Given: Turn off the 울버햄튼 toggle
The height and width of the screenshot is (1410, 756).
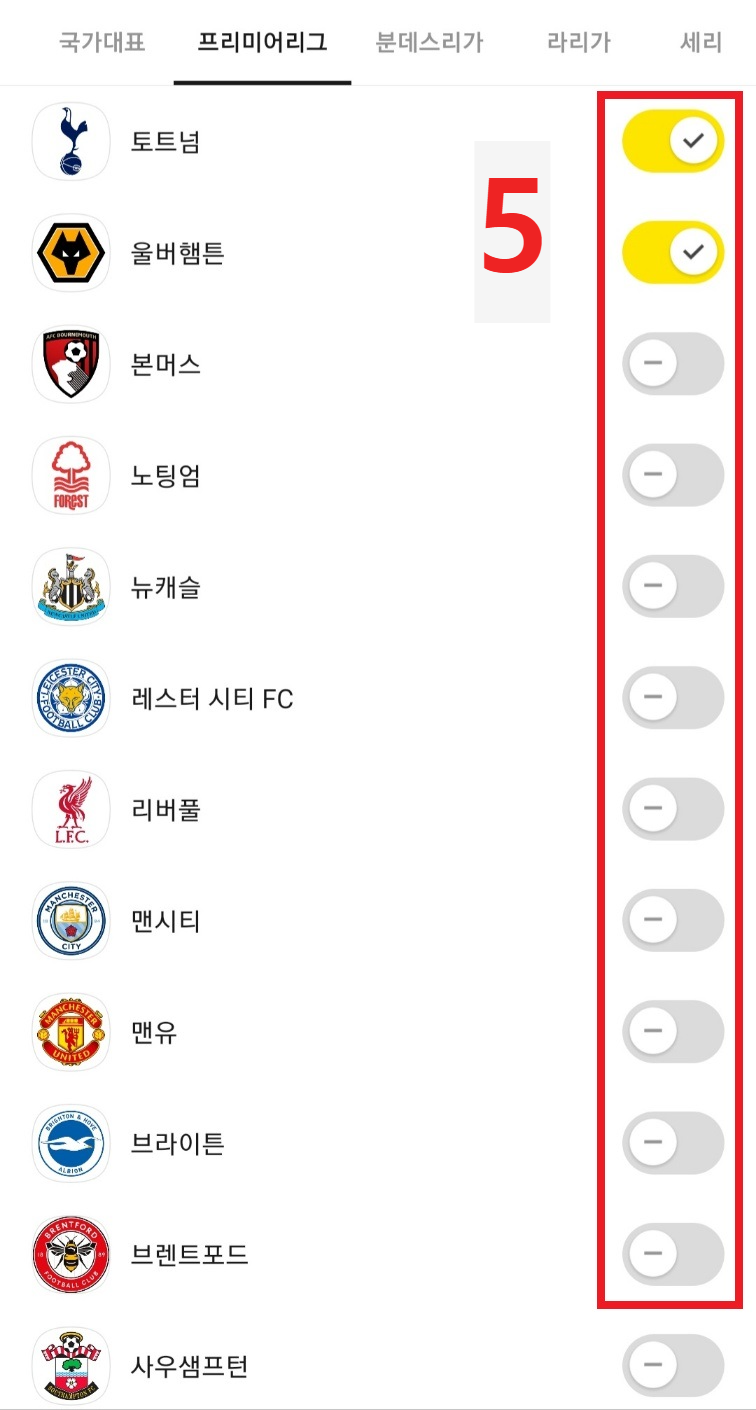Looking at the screenshot, I should [x=673, y=252].
